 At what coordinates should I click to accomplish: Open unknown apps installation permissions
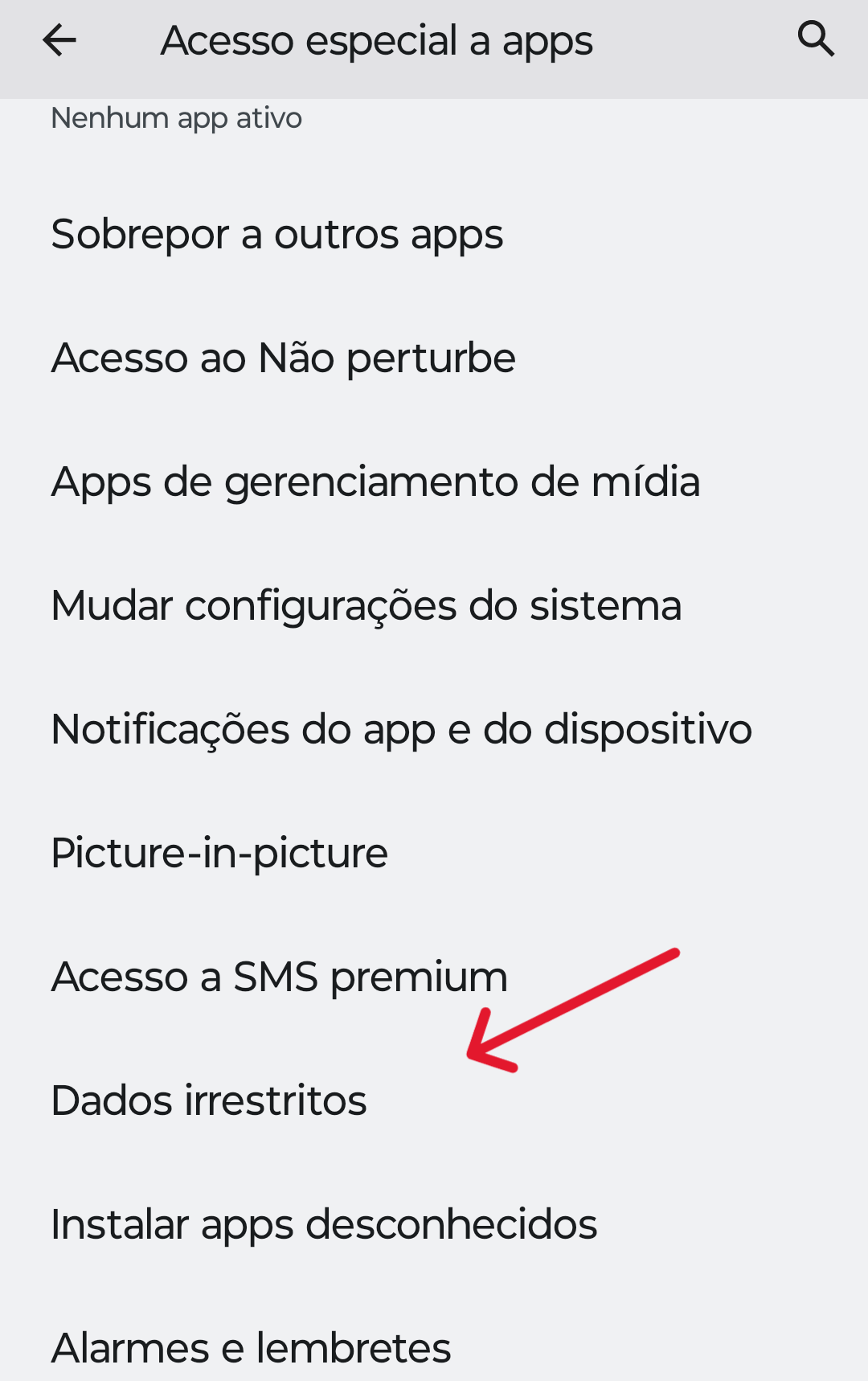(323, 1223)
